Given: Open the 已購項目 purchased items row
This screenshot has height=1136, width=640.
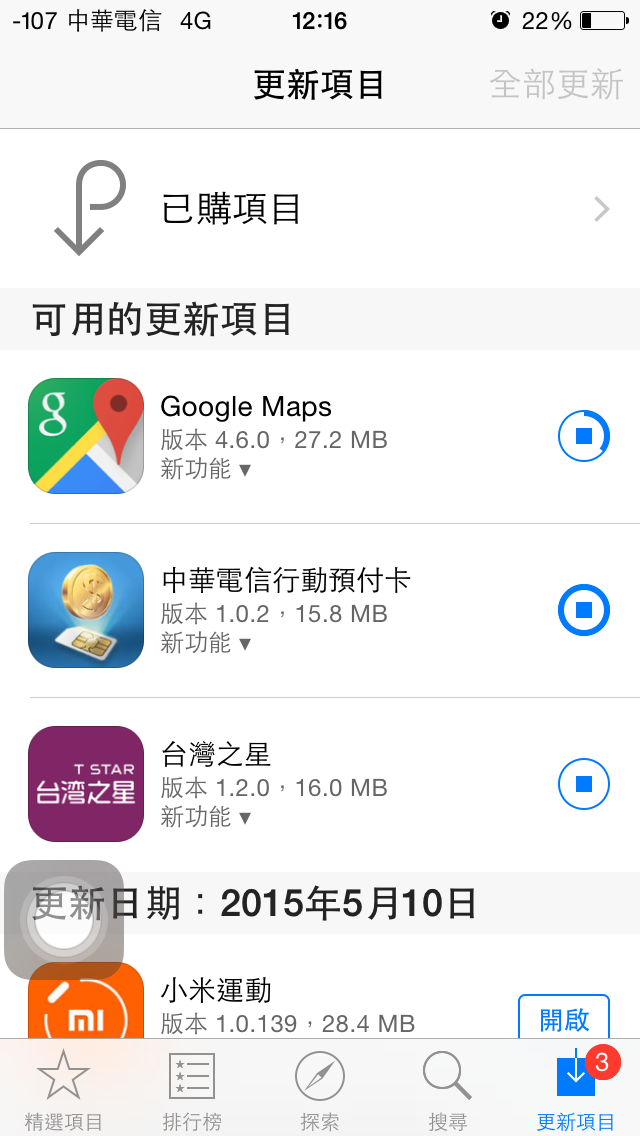Looking at the screenshot, I should (320, 209).
